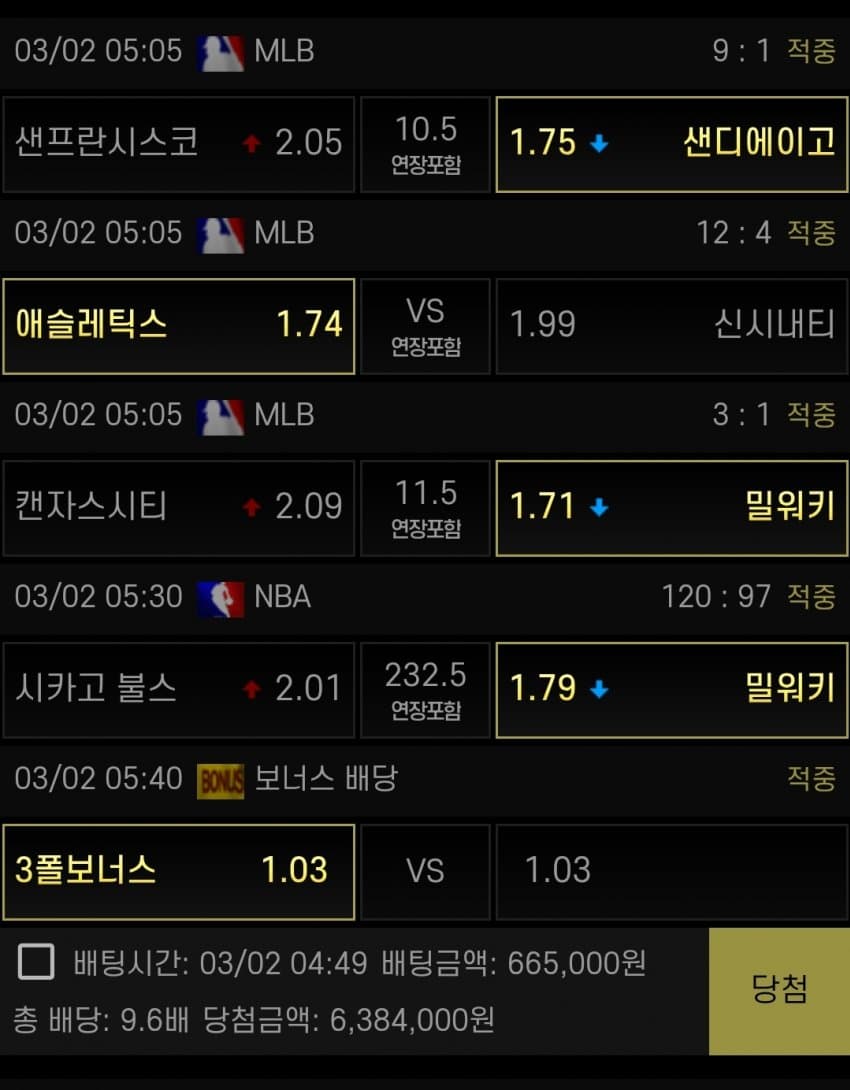This screenshot has width=850, height=1090.
Task: Tap the 당첨 button
Action: (778, 990)
